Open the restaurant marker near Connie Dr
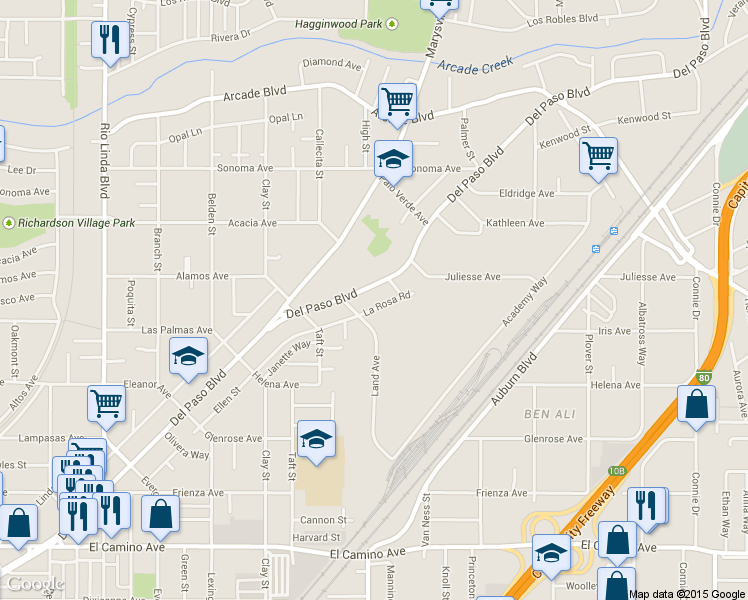 point(647,506)
